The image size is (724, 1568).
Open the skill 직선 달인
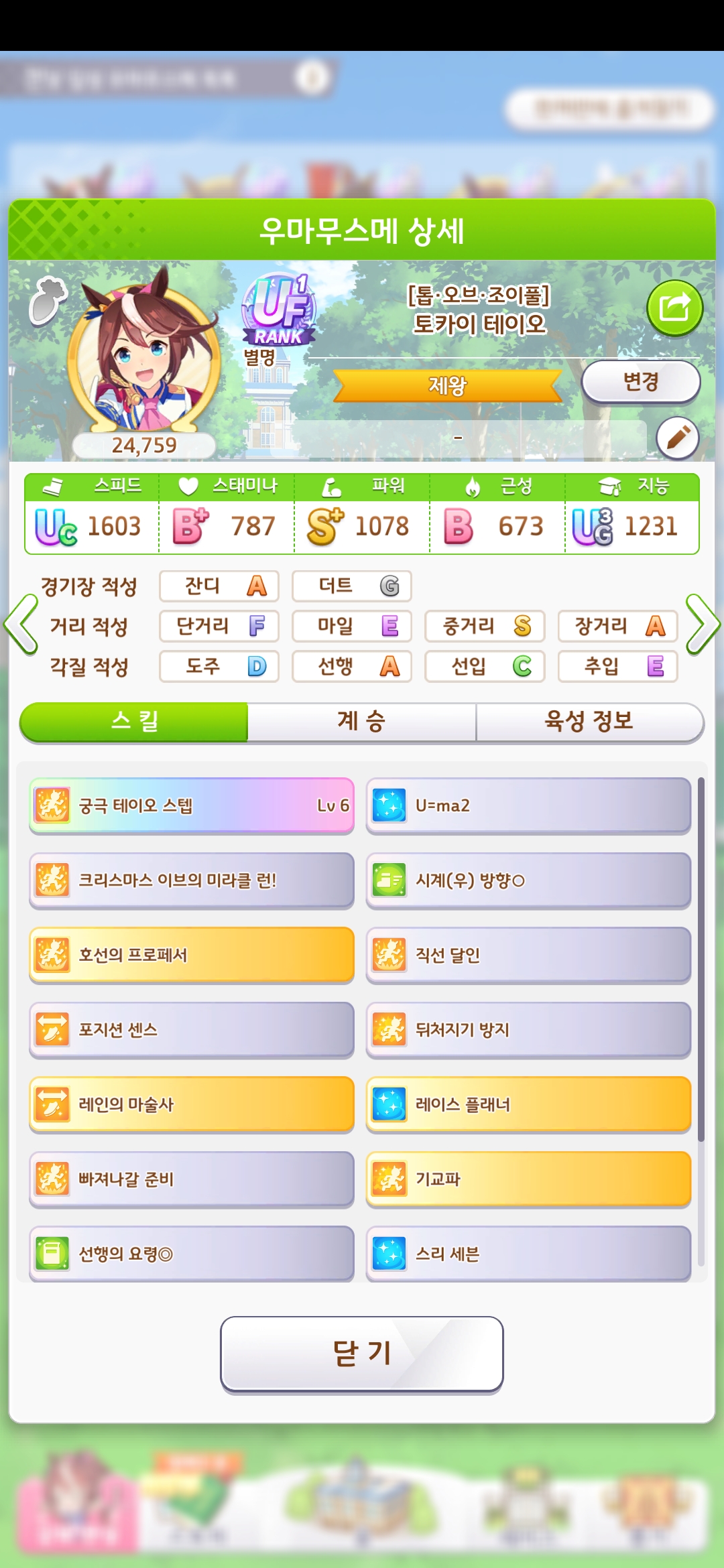click(x=528, y=955)
